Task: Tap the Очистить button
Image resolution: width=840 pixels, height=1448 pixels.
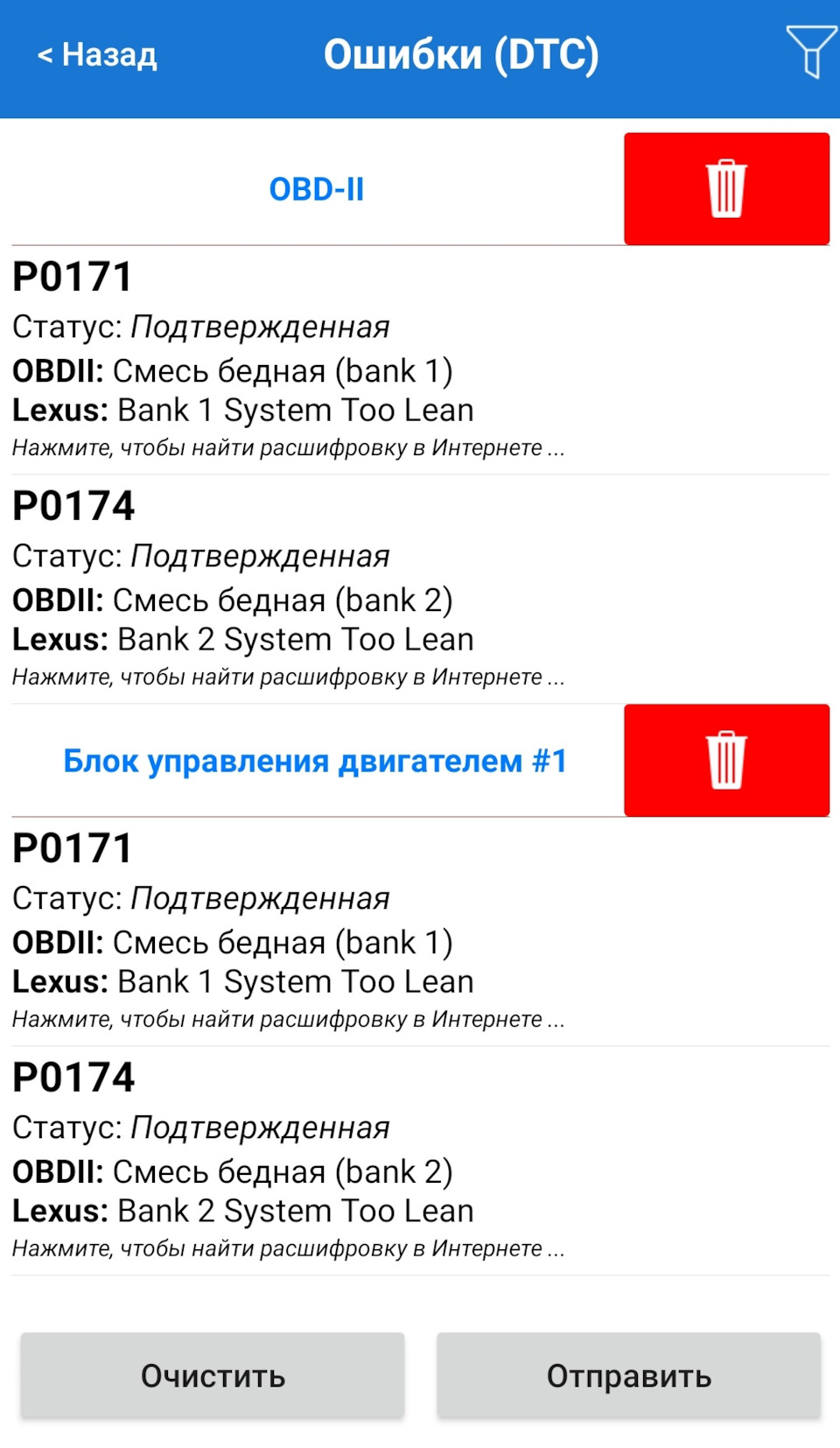Action: tap(213, 1375)
